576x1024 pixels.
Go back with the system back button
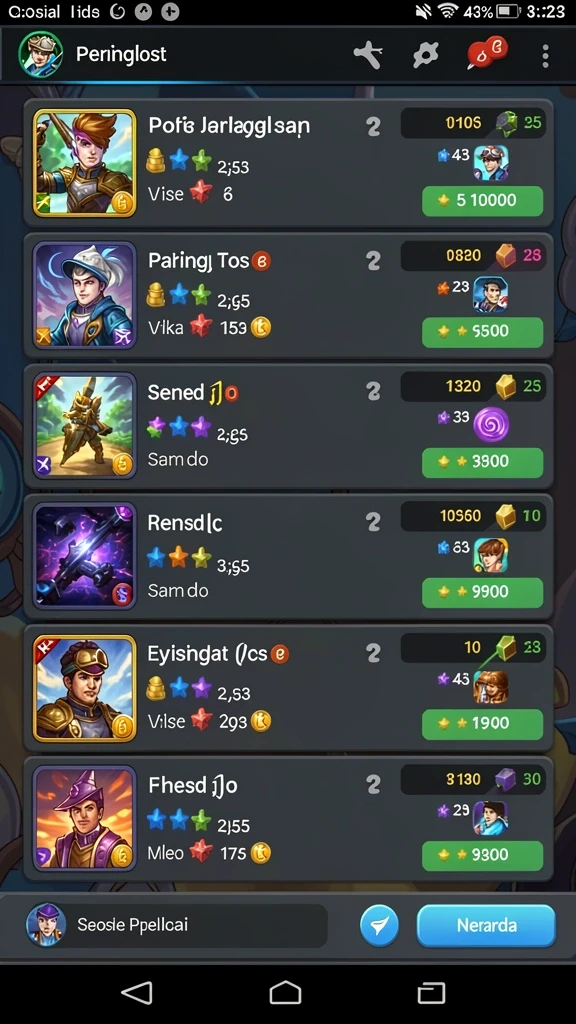[x=137, y=993]
